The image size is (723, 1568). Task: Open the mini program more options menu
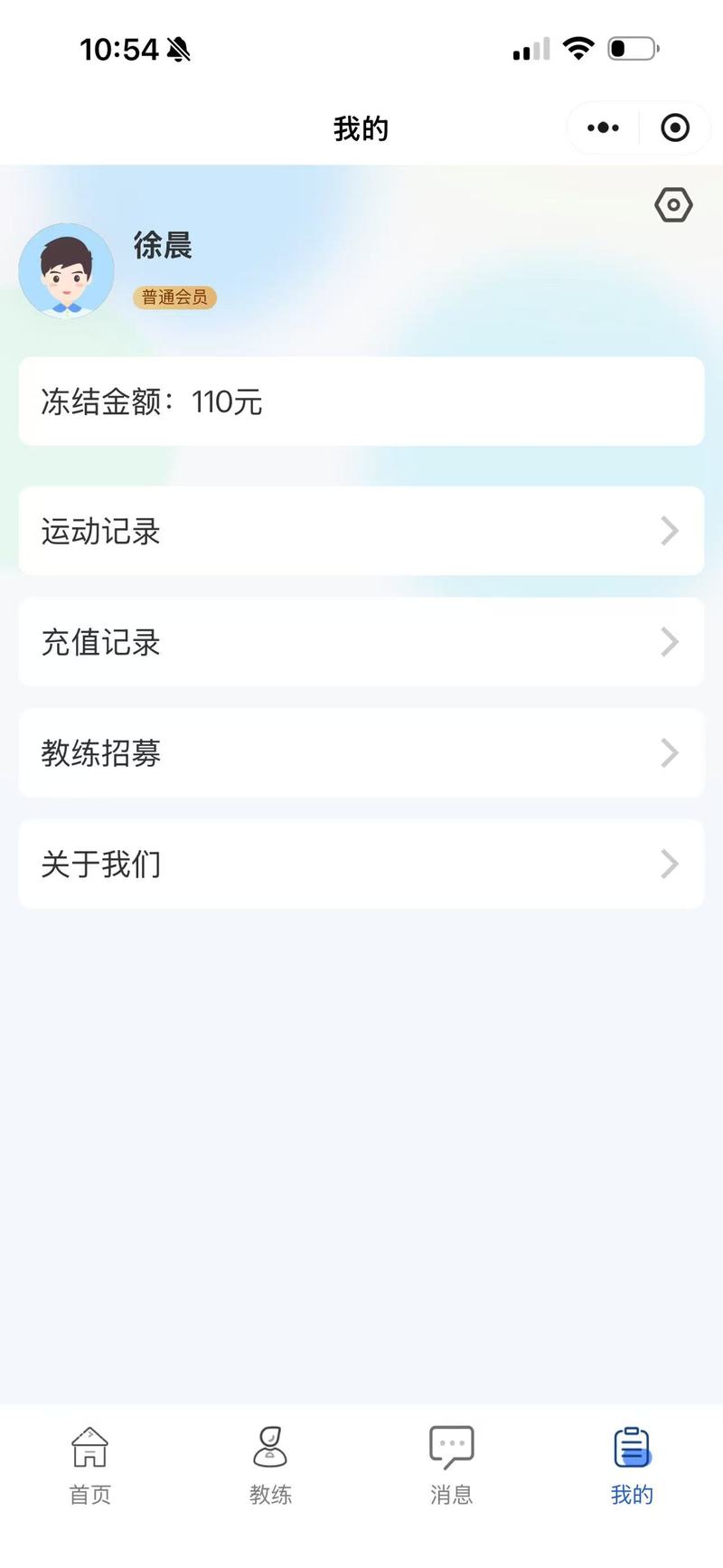click(x=603, y=128)
